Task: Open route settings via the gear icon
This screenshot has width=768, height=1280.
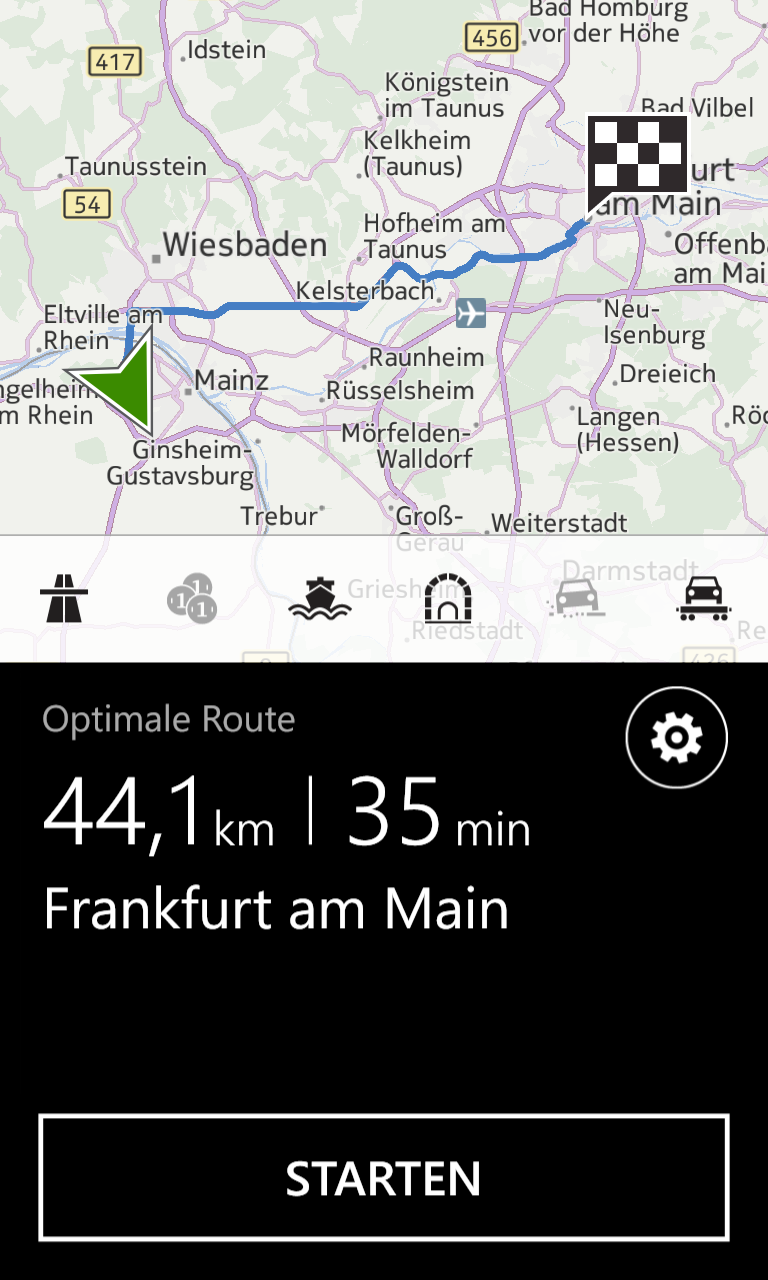Action: [677, 738]
